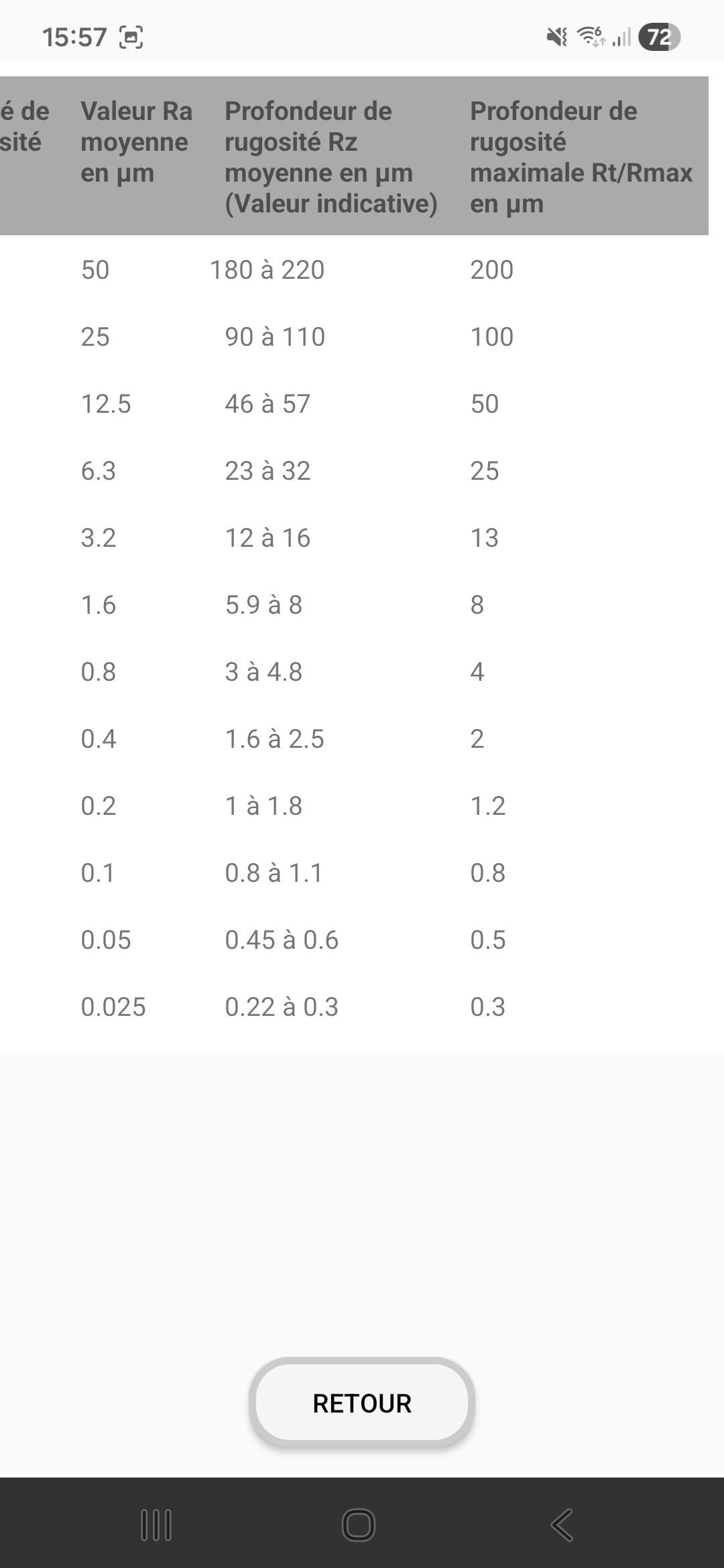Tap the RETOUR button
Image resolution: width=724 pixels, height=1568 pixels.
pyautogui.click(x=362, y=1403)
